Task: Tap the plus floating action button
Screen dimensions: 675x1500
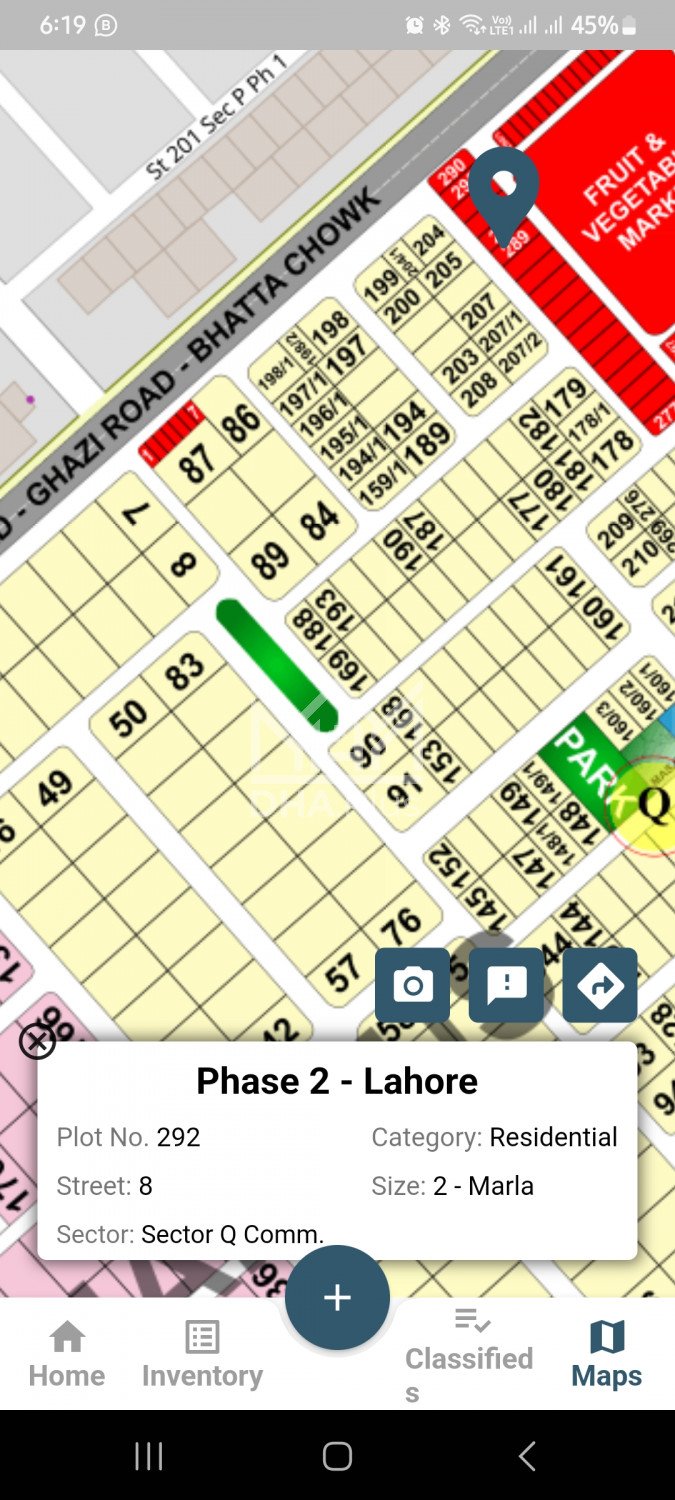Action: point(337,1297)
